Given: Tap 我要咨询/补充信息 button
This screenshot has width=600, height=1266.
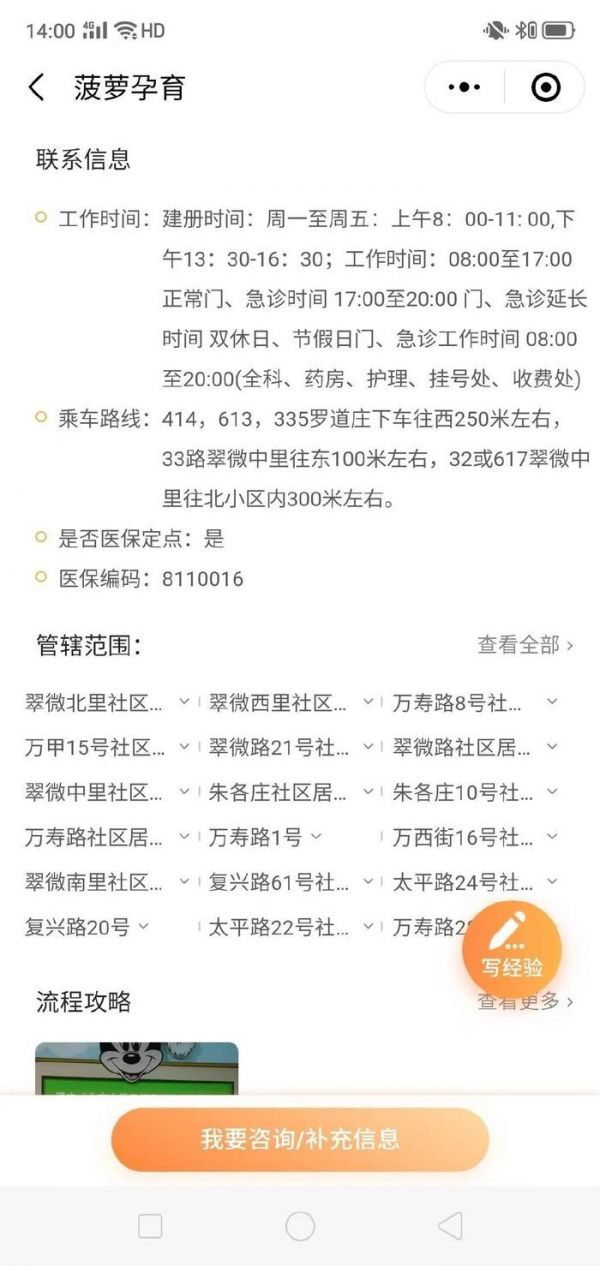Looking at the screenshot, I should pos(300,1139).
